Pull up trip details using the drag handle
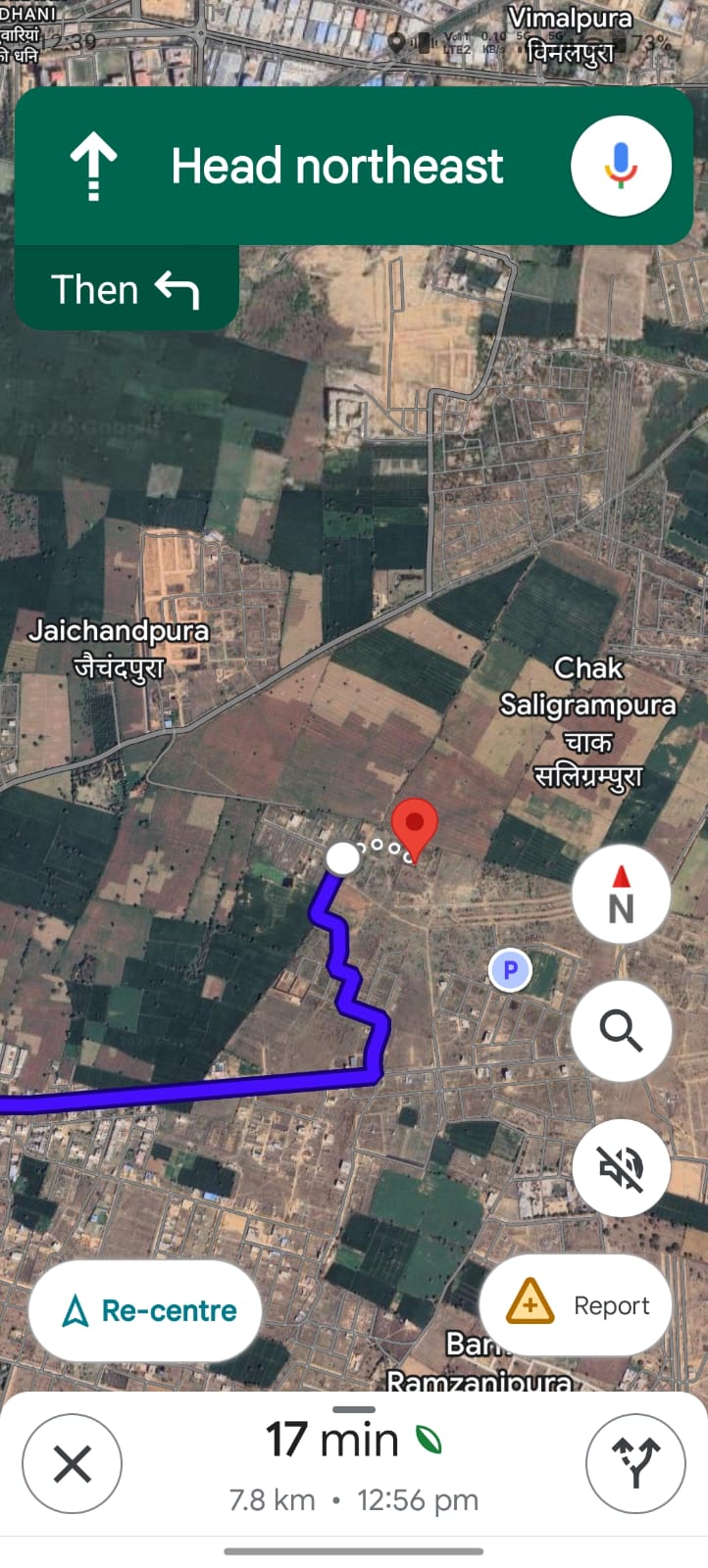708x1568 pixels. 354,1409
